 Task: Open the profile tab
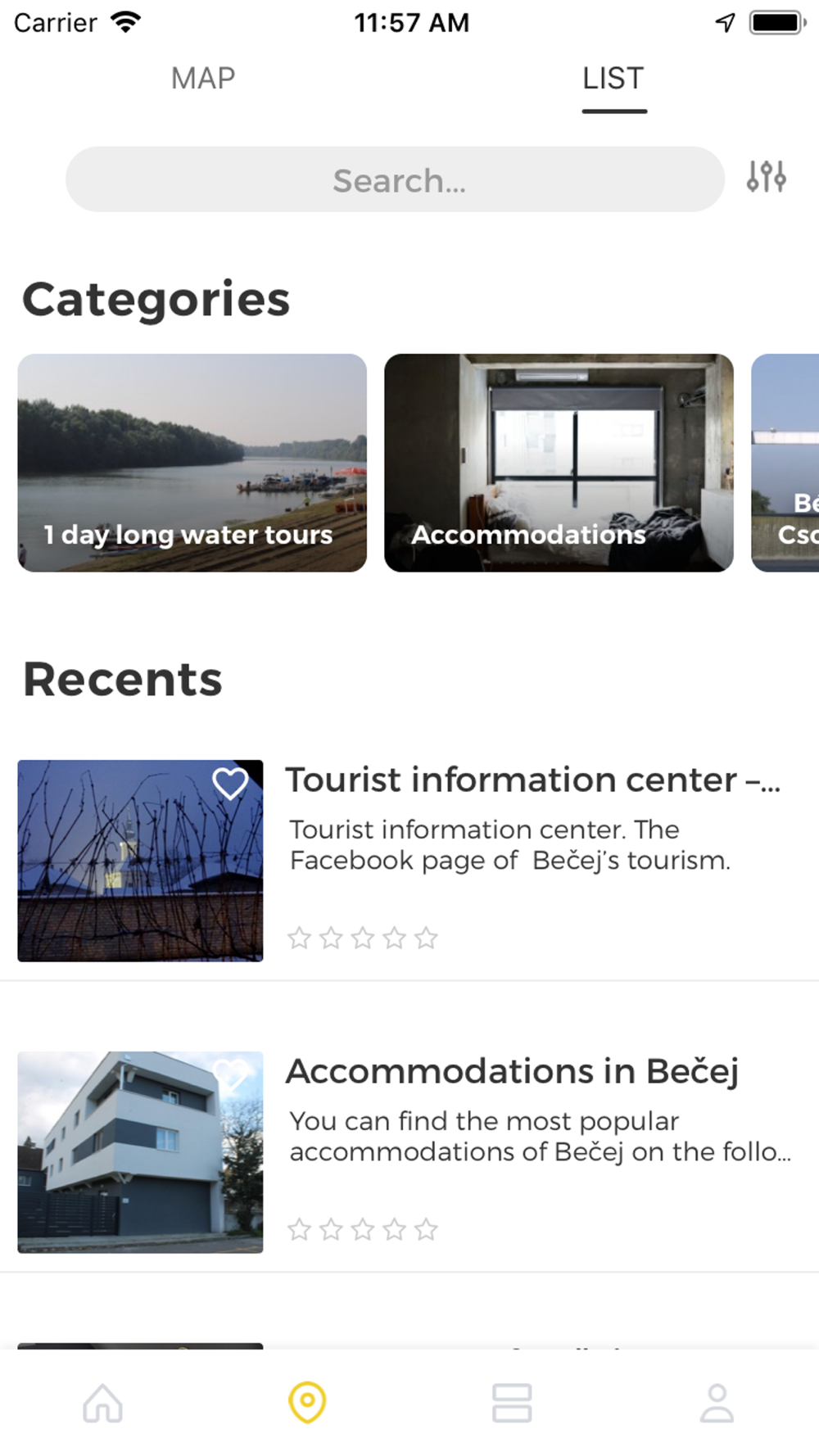[717, 1403]
